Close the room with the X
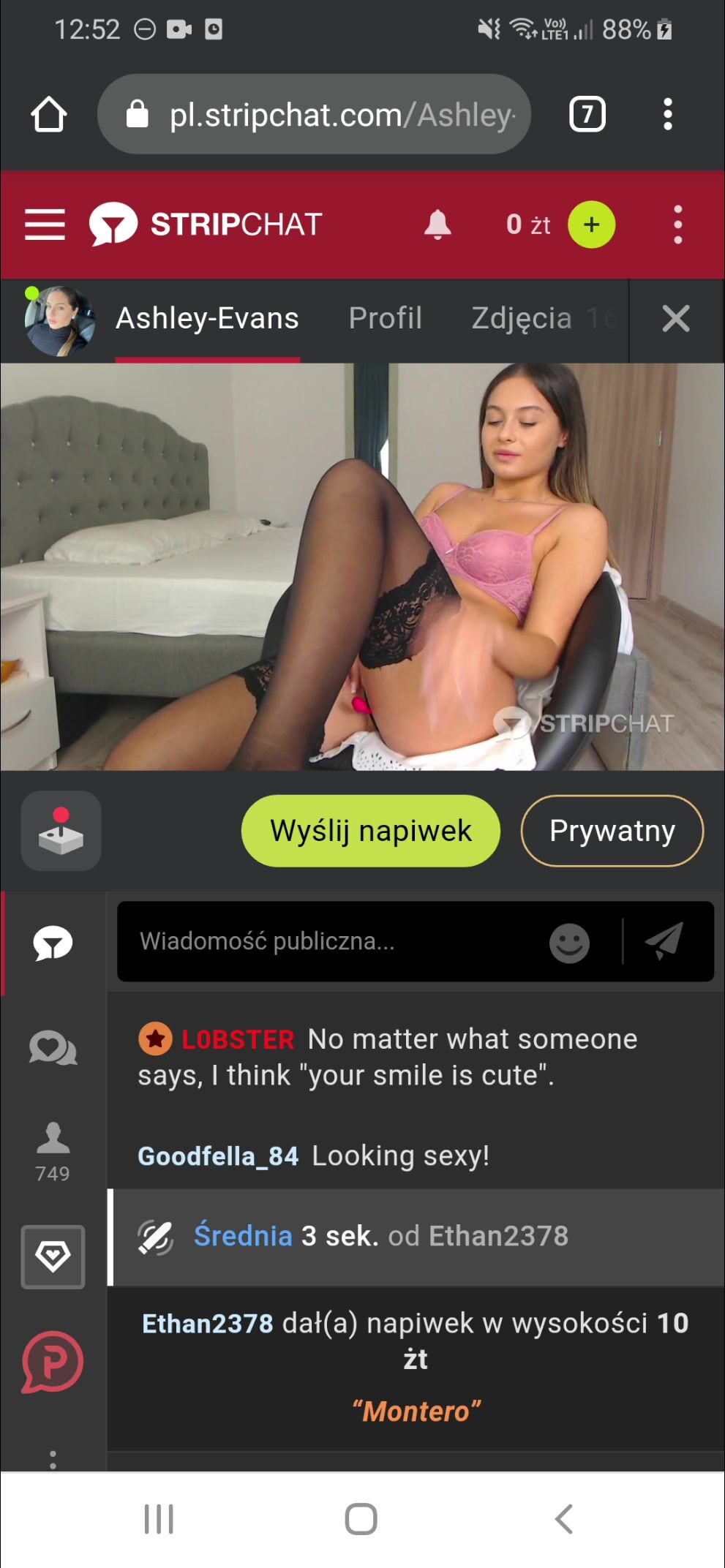 pos(675,319)
